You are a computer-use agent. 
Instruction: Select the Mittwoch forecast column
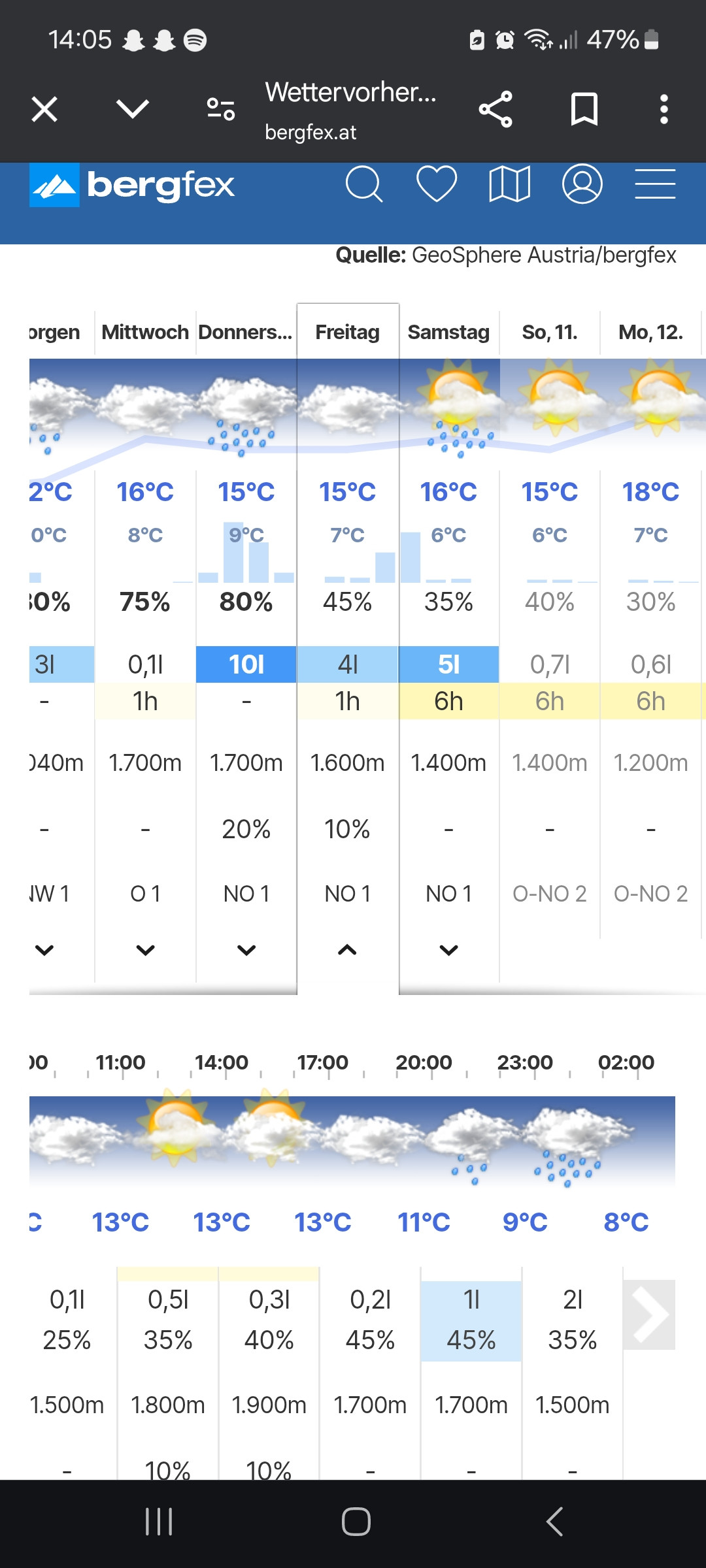[145, 333]
